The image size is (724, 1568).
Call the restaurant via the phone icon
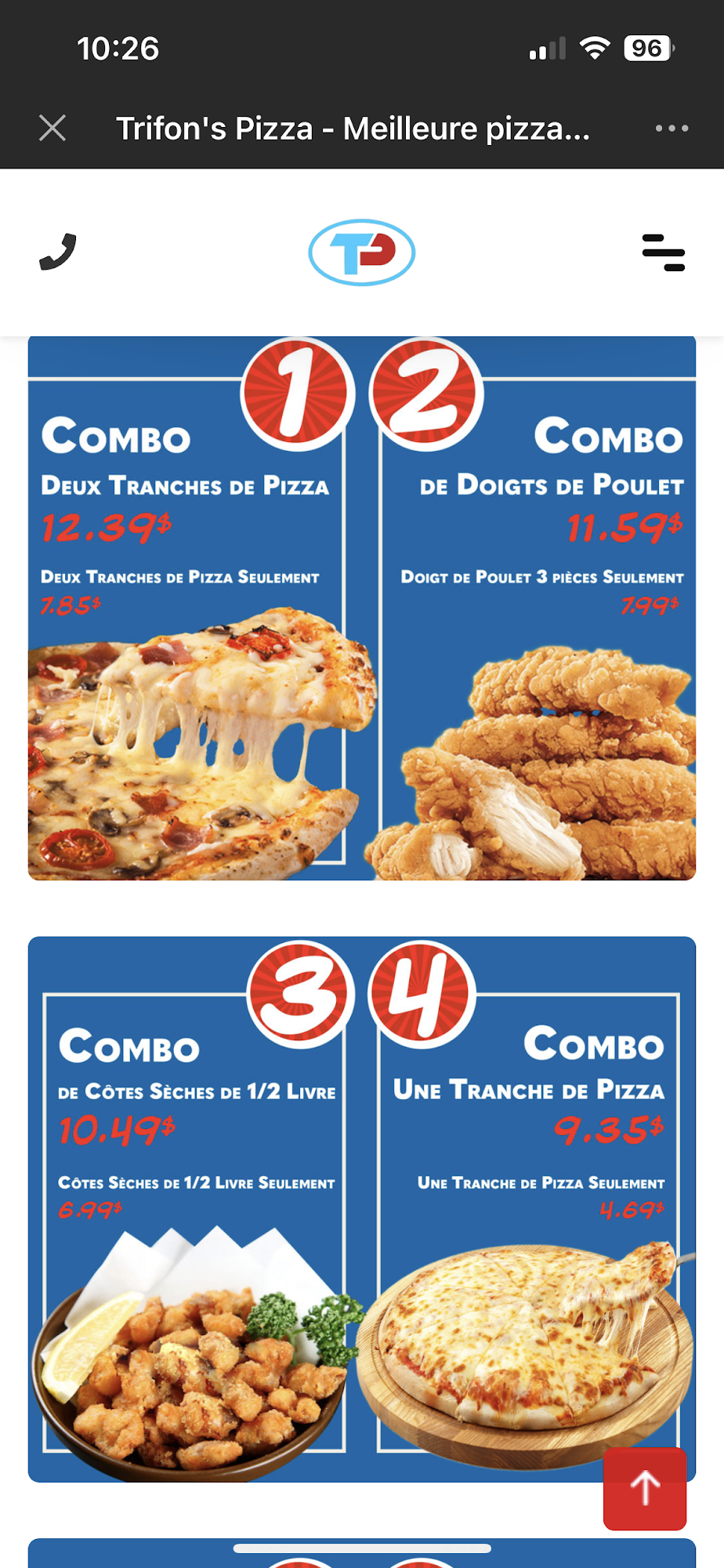tap(58, 252)
